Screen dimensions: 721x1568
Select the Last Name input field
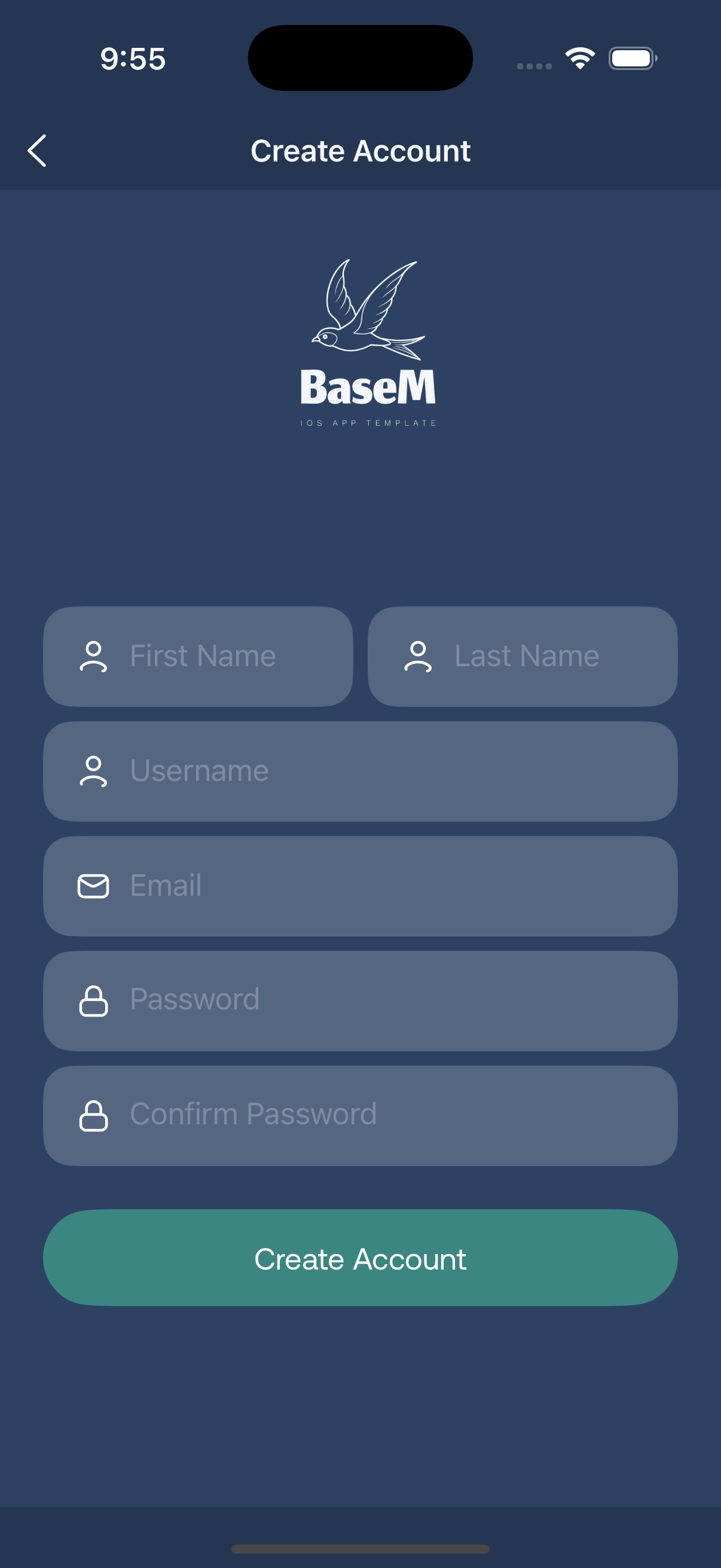[x=523, y=655]
